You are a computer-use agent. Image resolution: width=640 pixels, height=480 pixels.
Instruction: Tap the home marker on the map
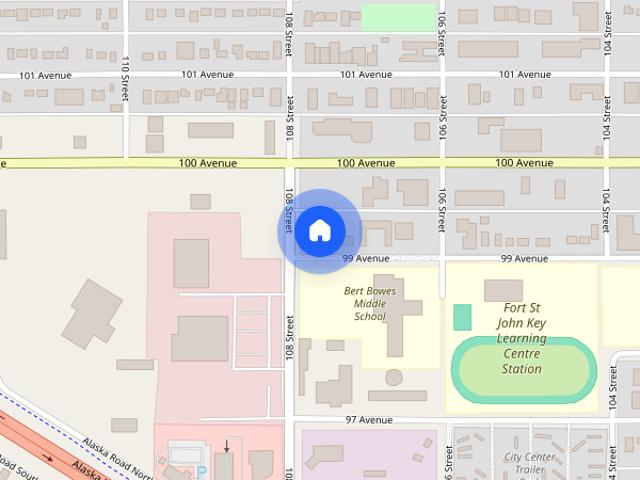coord(319,231)
